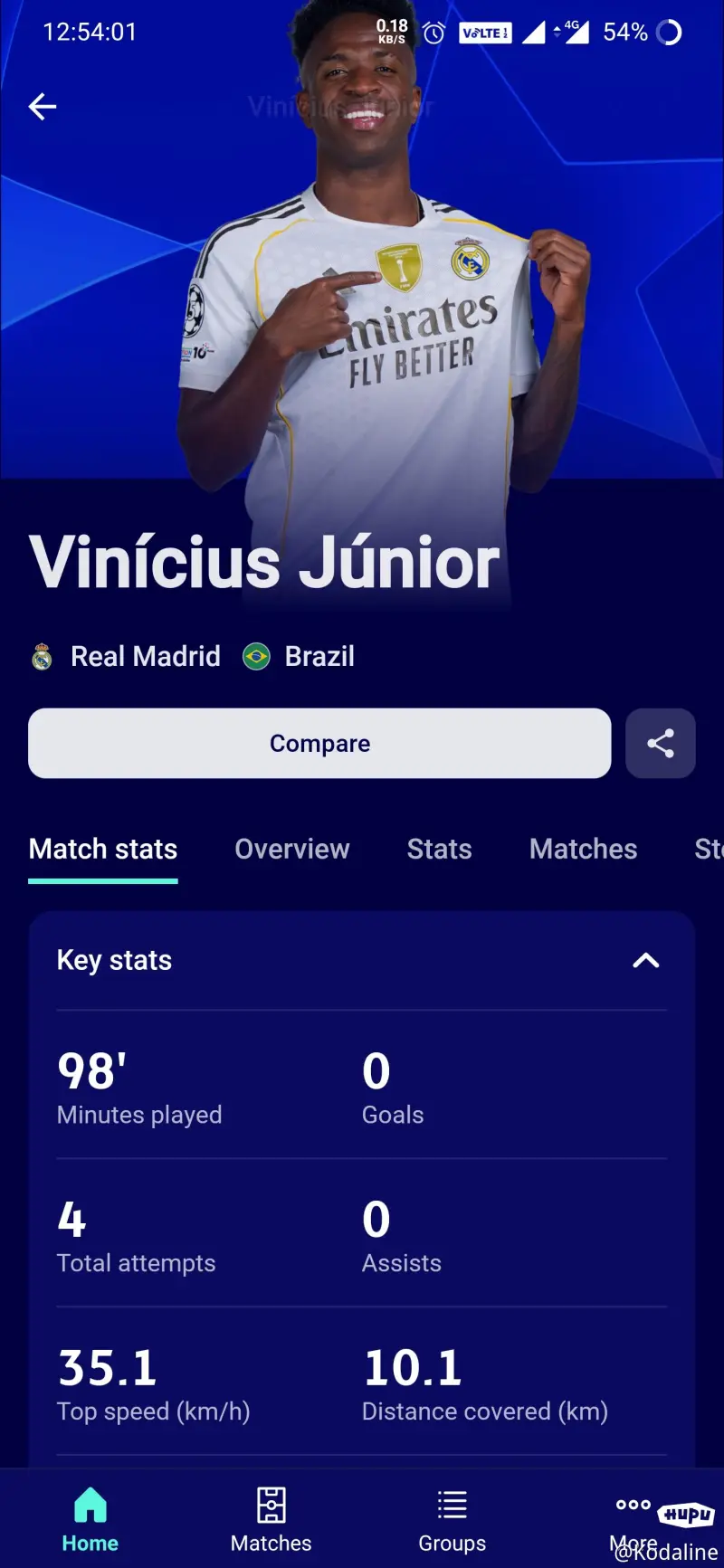
Task: Tap the Compare button
Action: [319, 743]
